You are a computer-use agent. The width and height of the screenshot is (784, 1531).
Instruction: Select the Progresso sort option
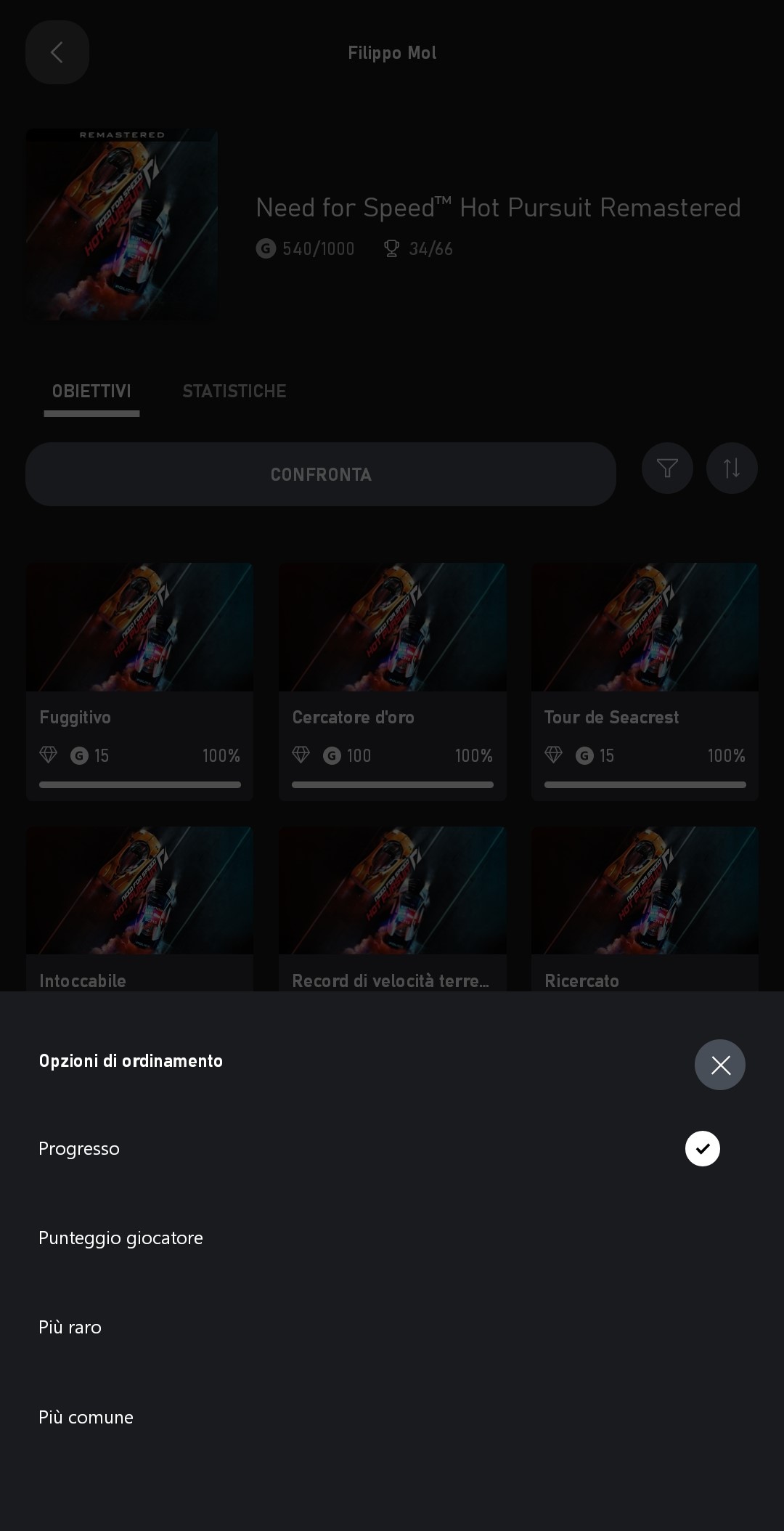click(392, 1148)
